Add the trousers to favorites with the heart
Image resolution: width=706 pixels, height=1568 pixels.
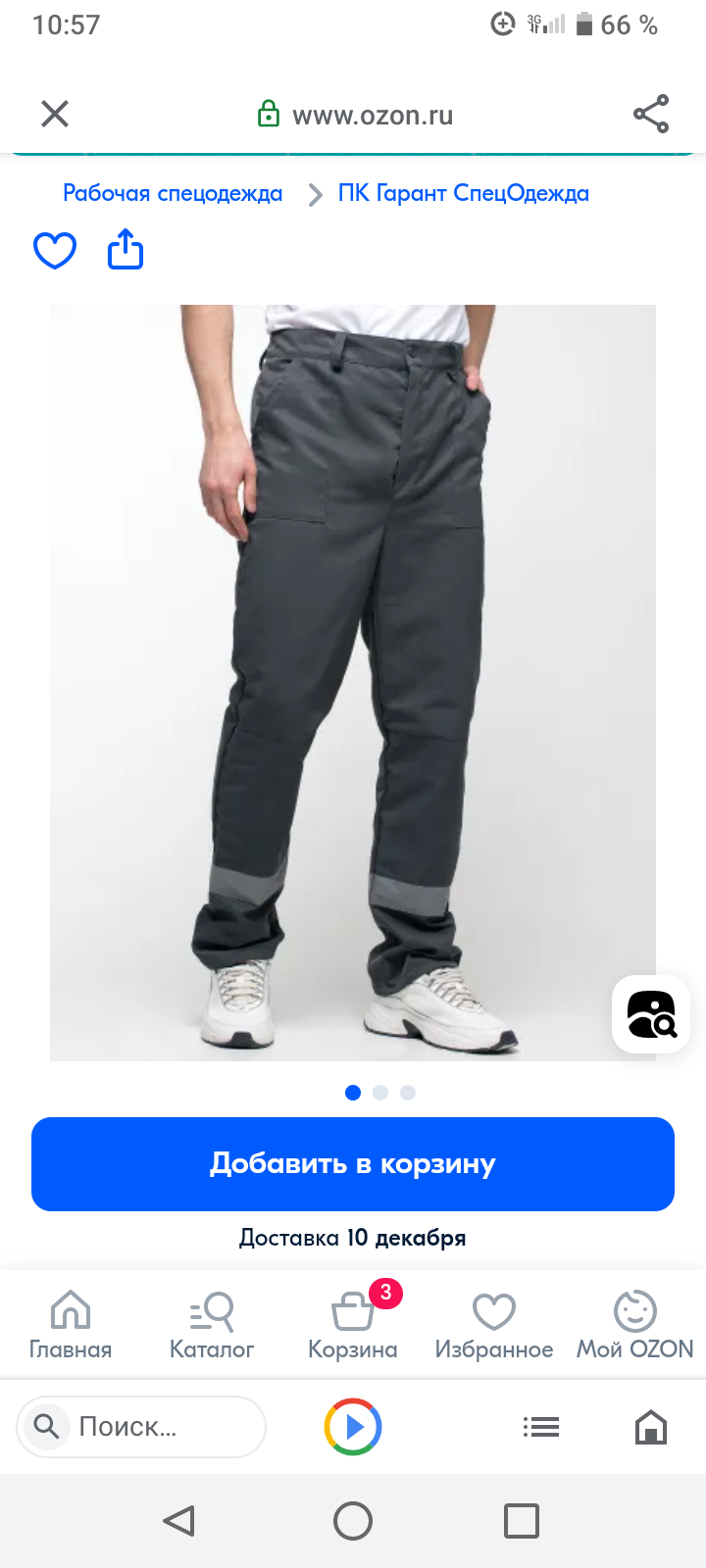[x=55, y=250]
